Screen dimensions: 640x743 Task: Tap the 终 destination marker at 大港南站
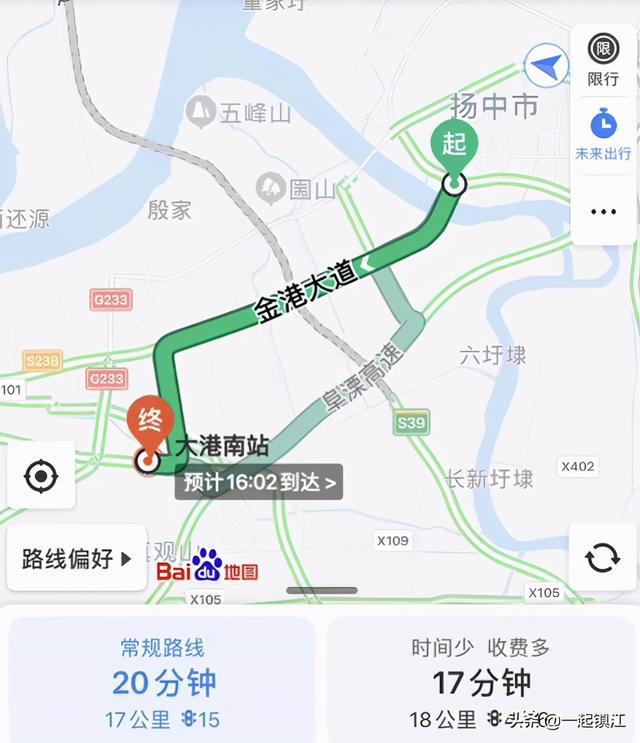149,425
